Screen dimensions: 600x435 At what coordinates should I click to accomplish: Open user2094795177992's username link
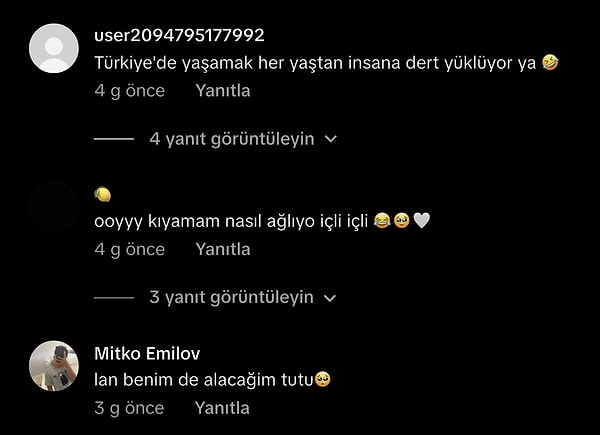179,36
